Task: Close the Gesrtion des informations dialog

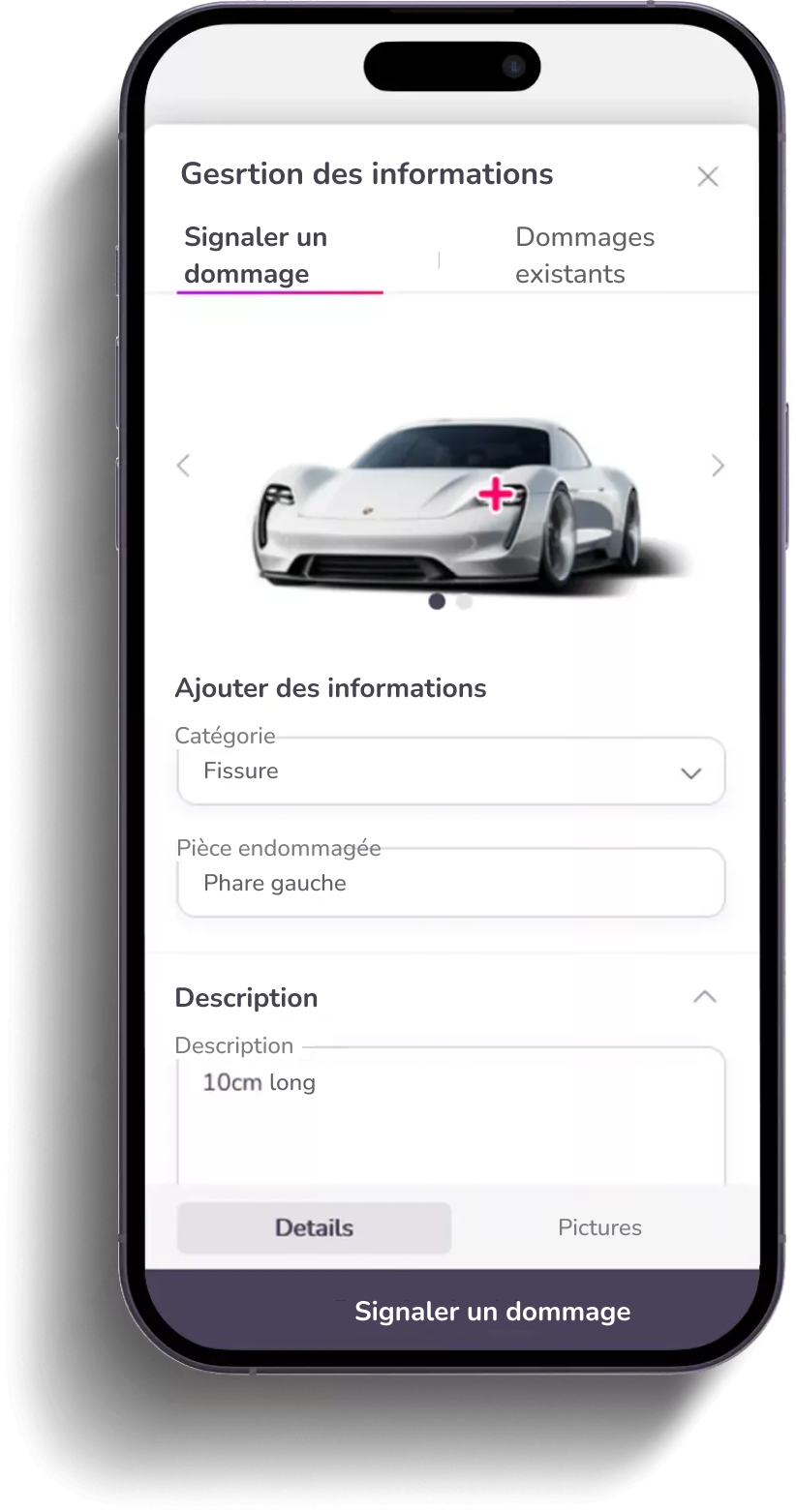Action: coord(708,176)
